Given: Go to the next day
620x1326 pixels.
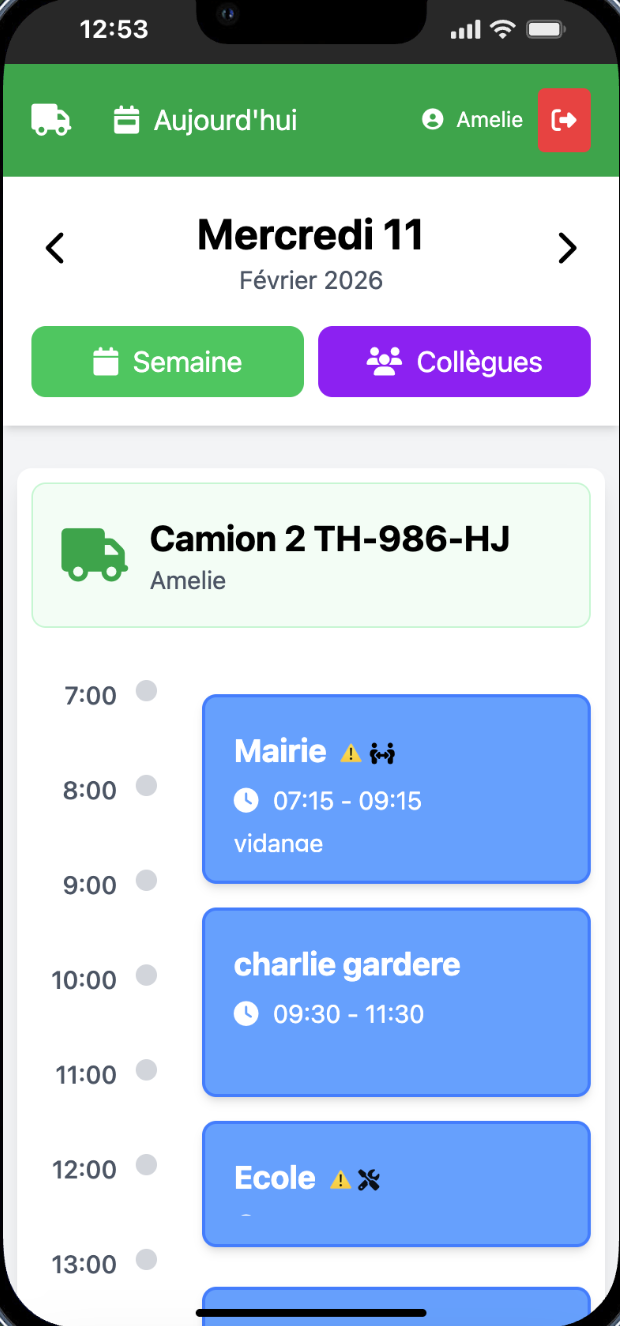Looking at the screenshot, I should 567,248.
